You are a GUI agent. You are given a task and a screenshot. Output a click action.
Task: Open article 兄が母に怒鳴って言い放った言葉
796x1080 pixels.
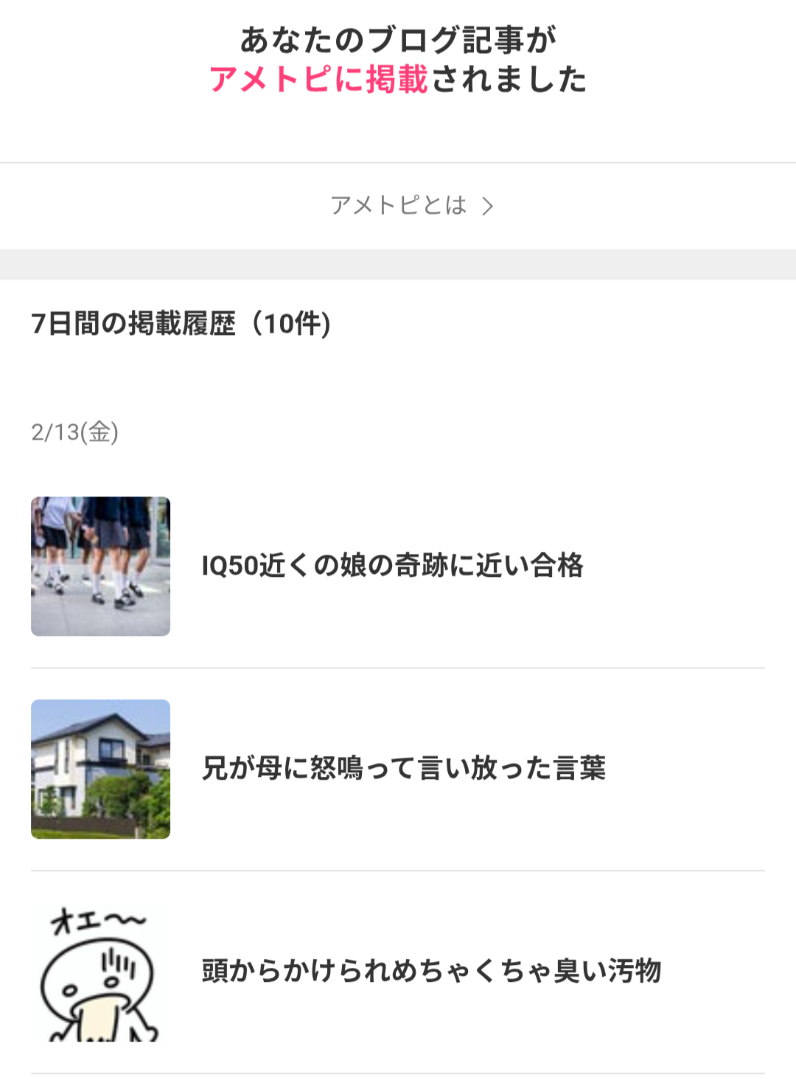point(403,769)
